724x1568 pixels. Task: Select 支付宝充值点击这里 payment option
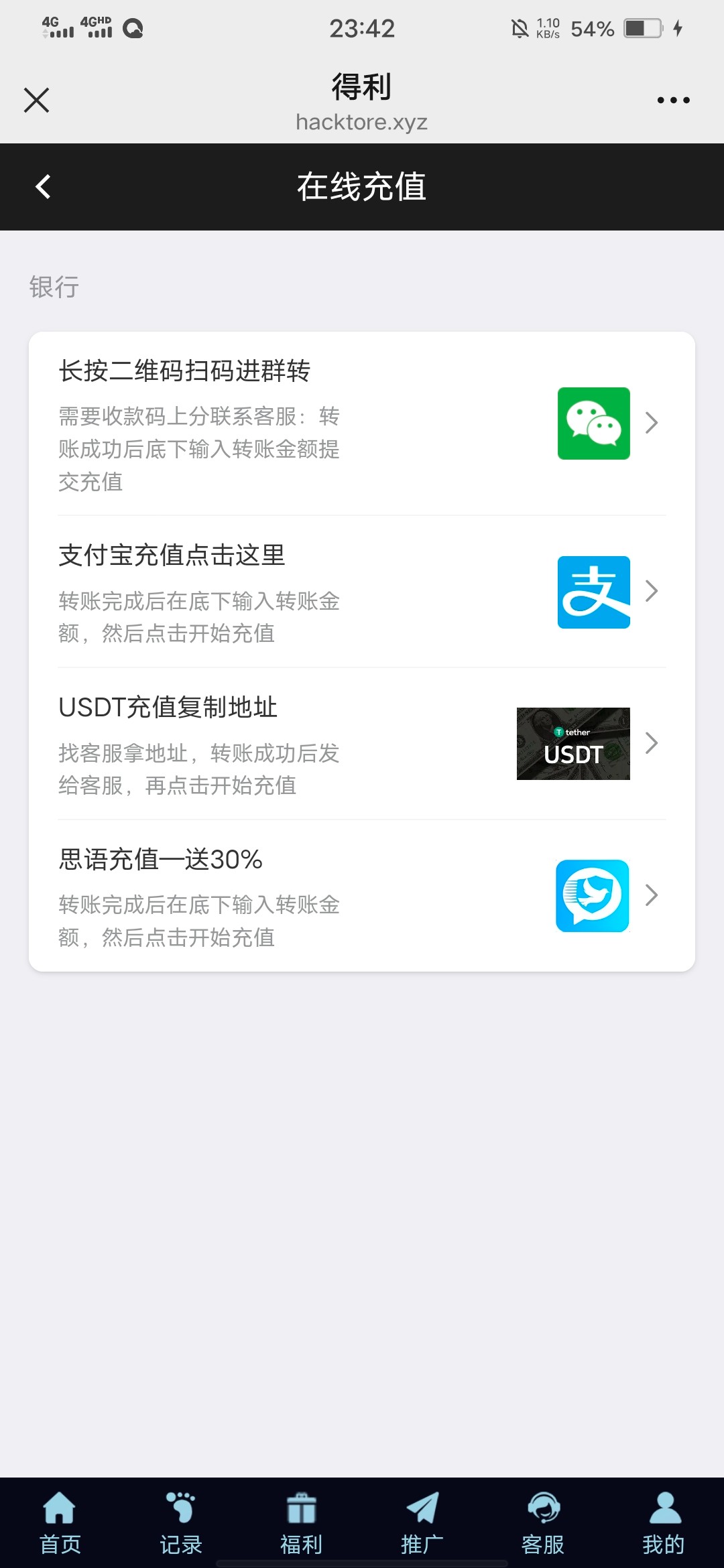[362, 592]
